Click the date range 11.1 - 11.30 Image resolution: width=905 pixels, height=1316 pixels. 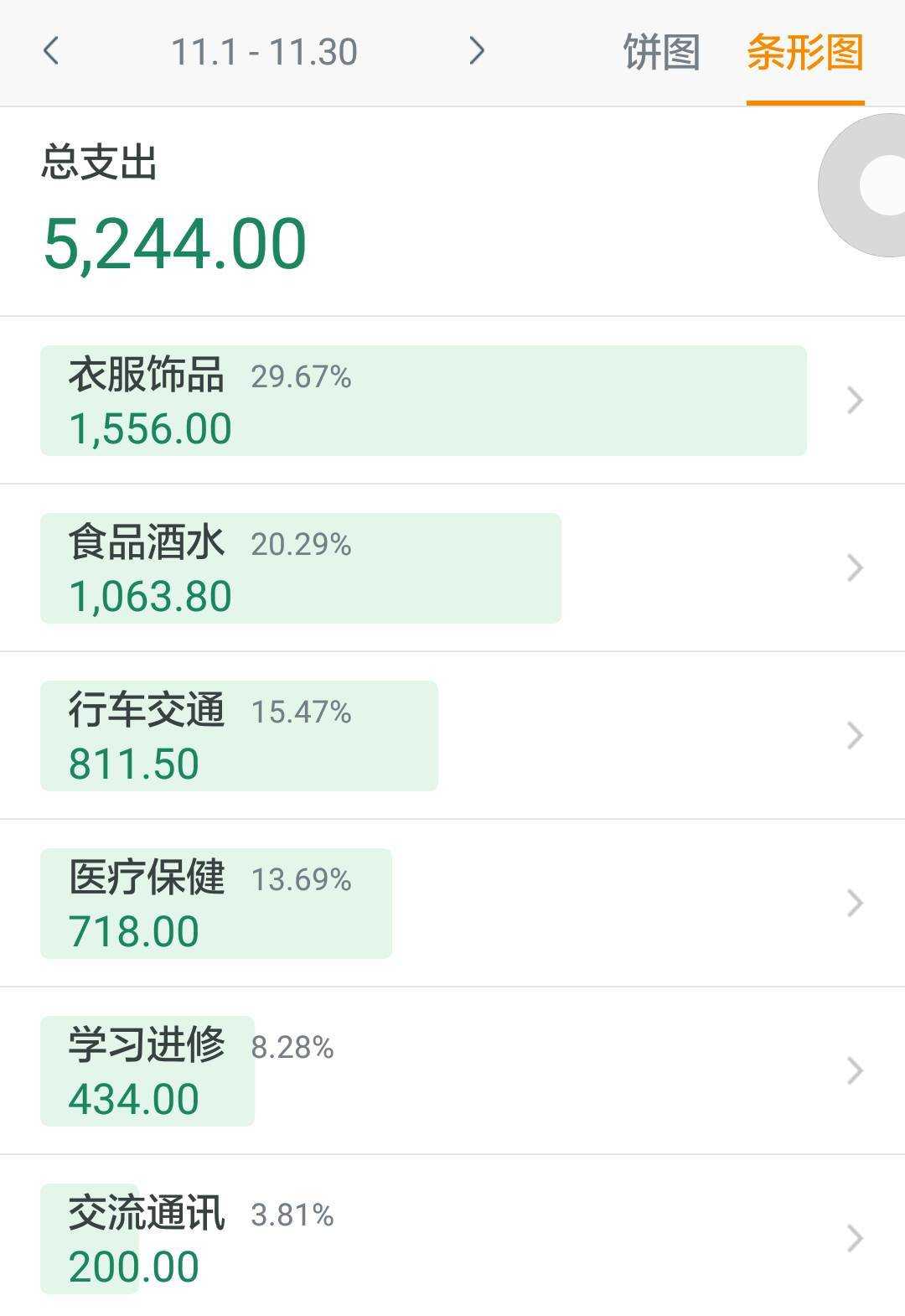tap(264, 52)
